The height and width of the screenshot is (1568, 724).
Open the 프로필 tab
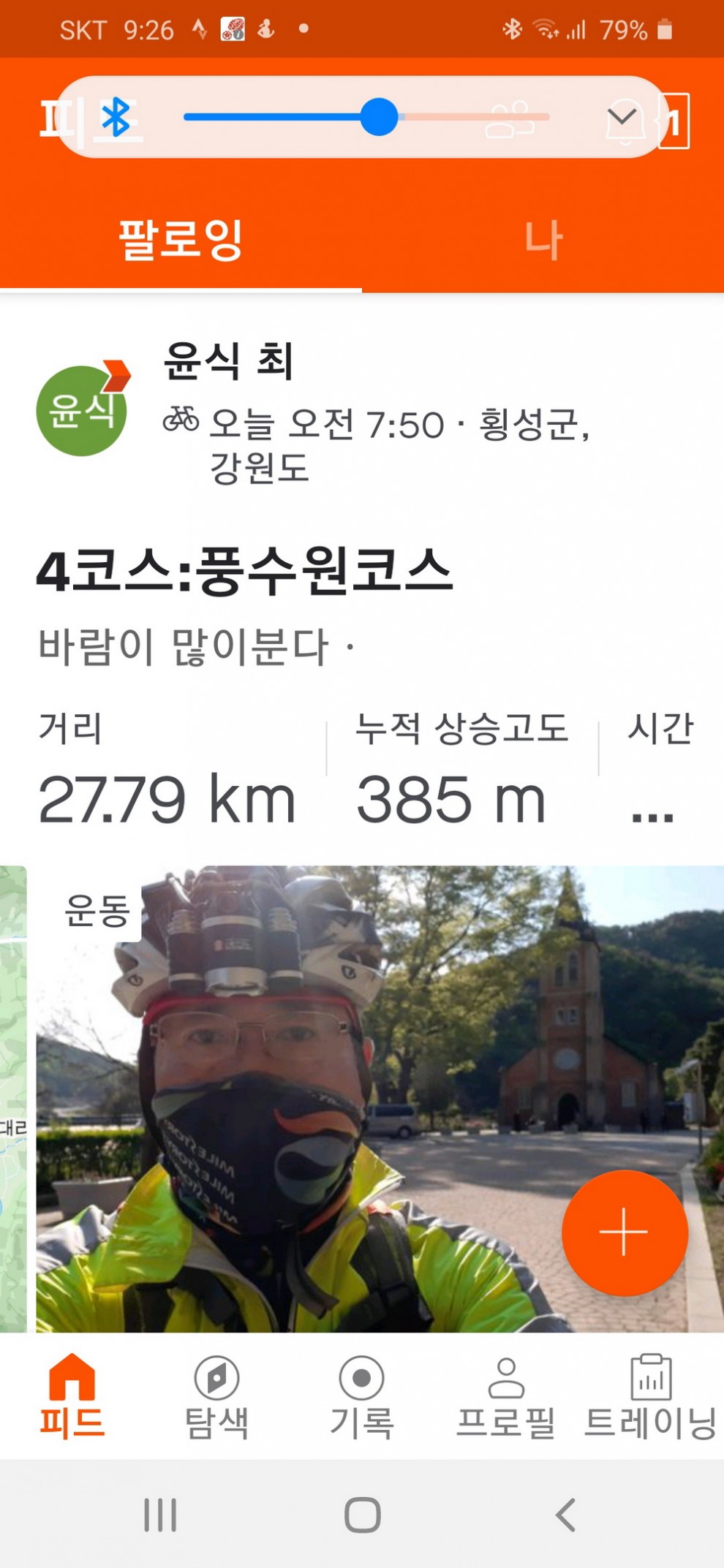(x=506, y=1396)
